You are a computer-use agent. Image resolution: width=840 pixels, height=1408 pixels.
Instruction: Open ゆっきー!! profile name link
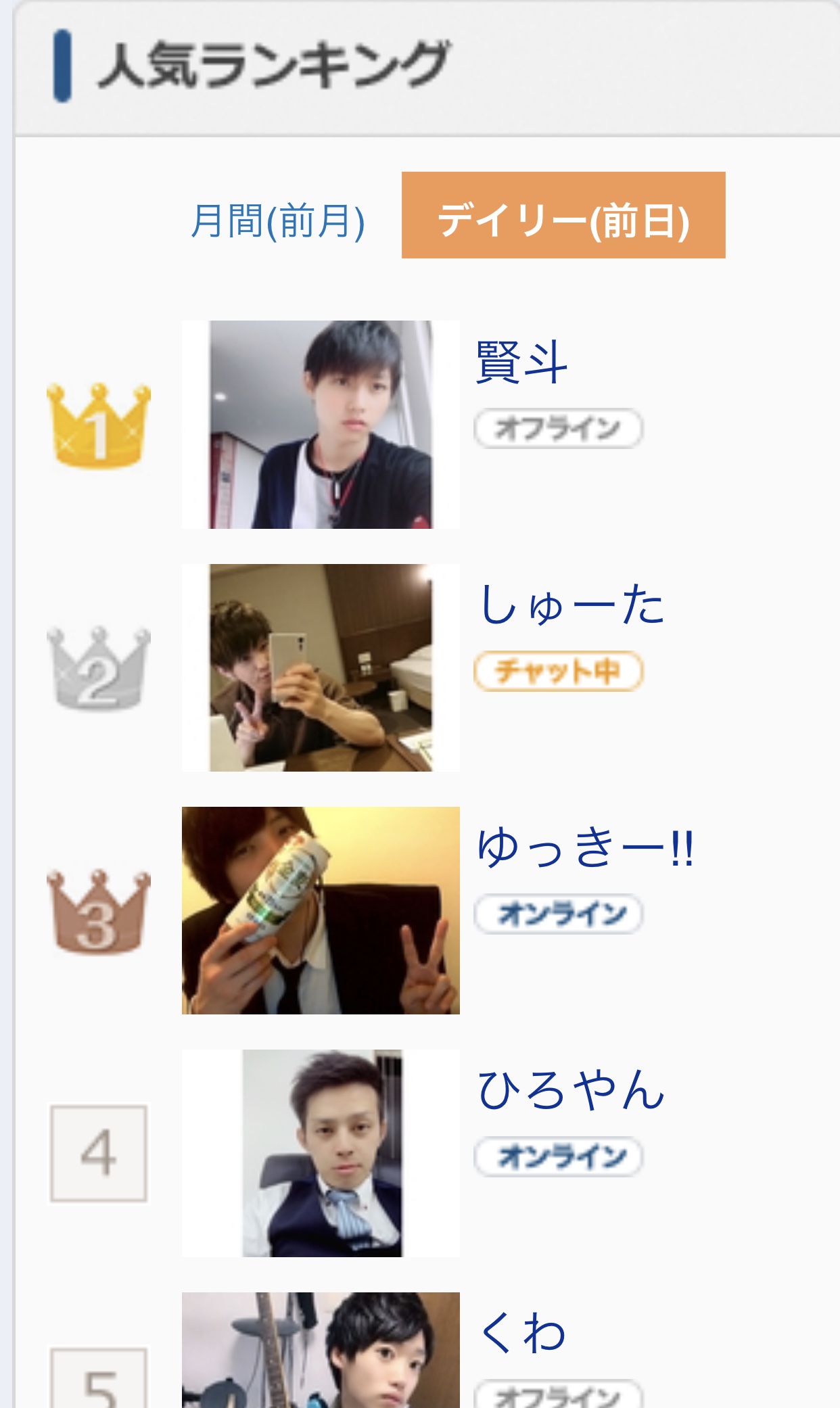point(585,847)
